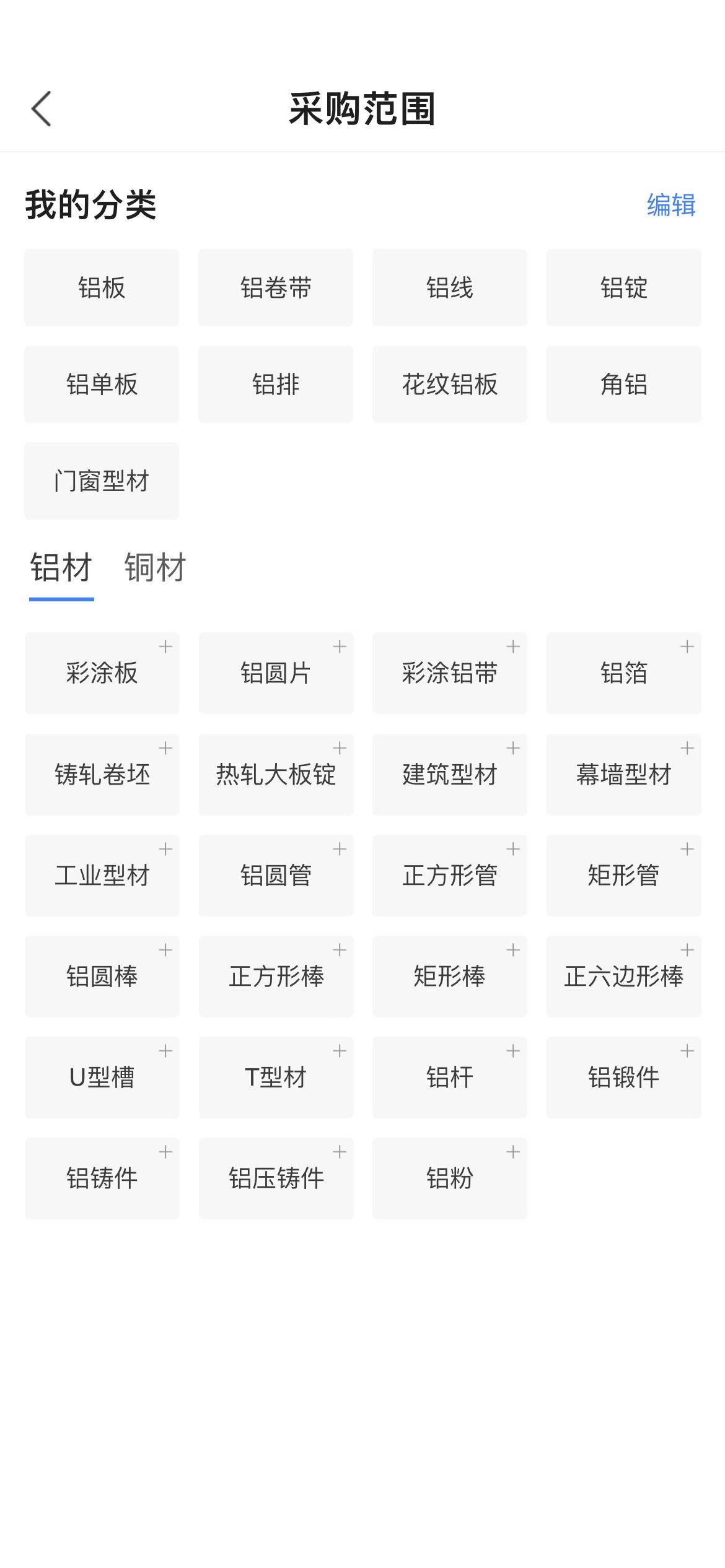
Task: Tap the 门窗型材 chip in my categories
Action: [x=102, y=481]
